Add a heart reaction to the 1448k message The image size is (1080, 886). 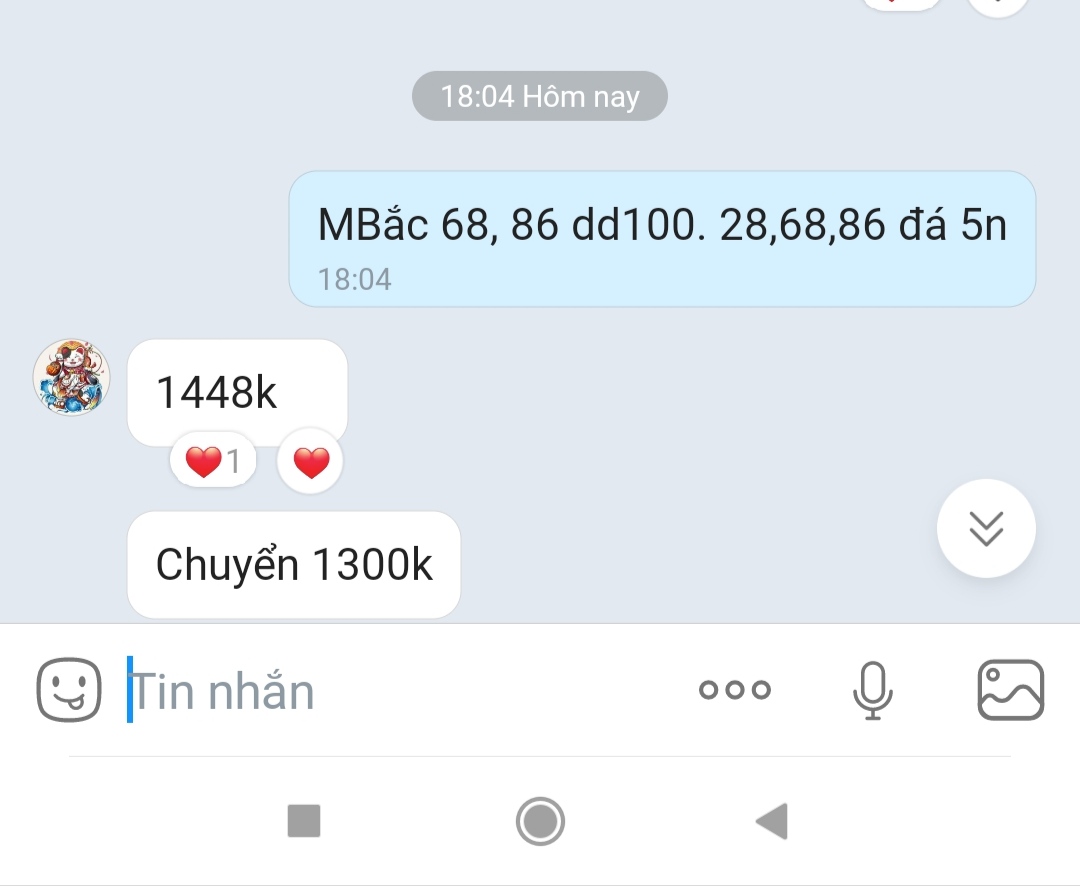click(x=311, y=463)
